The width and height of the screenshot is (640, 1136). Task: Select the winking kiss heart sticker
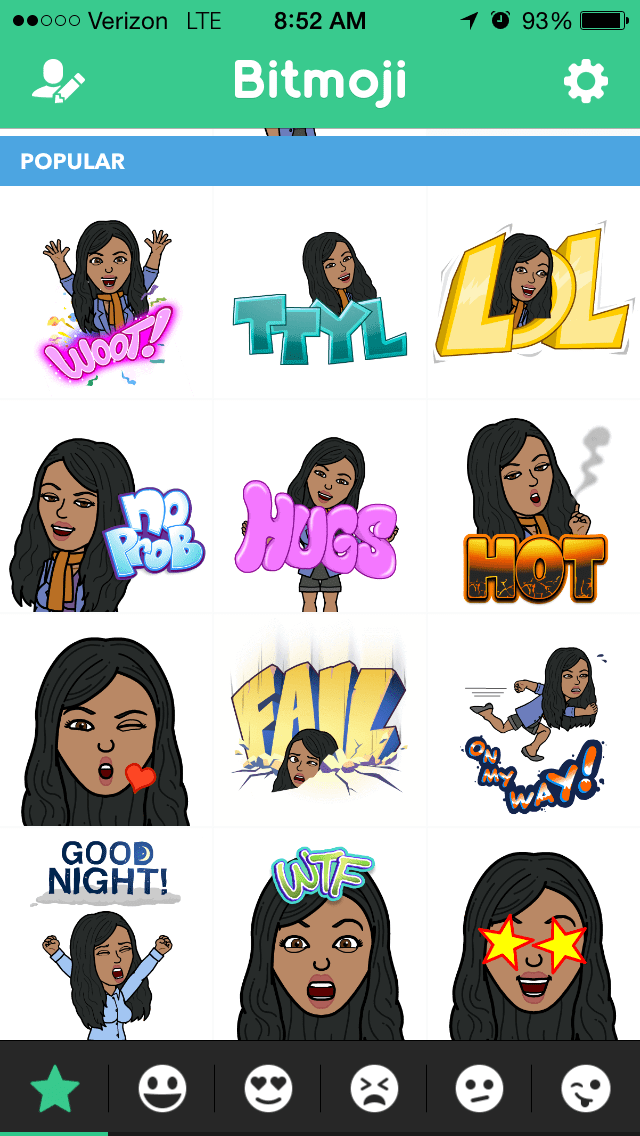point(107,722)
